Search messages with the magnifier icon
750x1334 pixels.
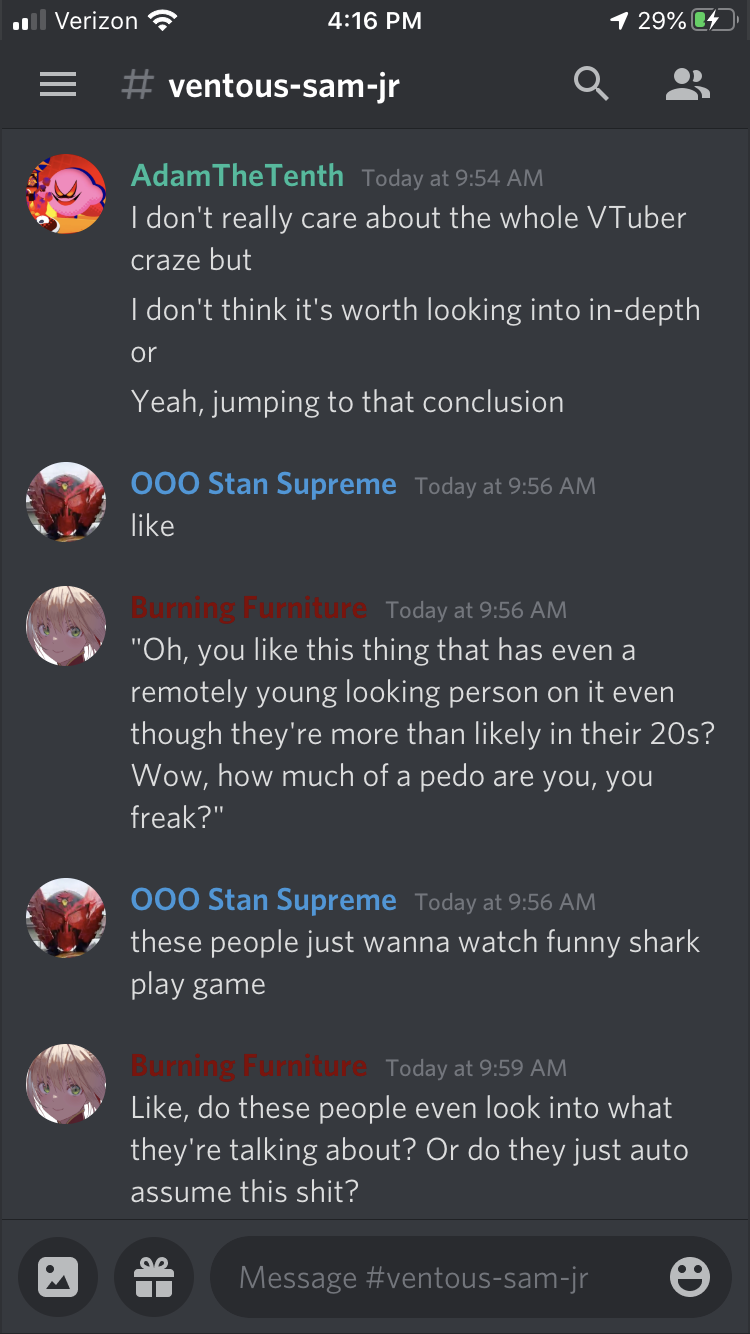point(591,85)
